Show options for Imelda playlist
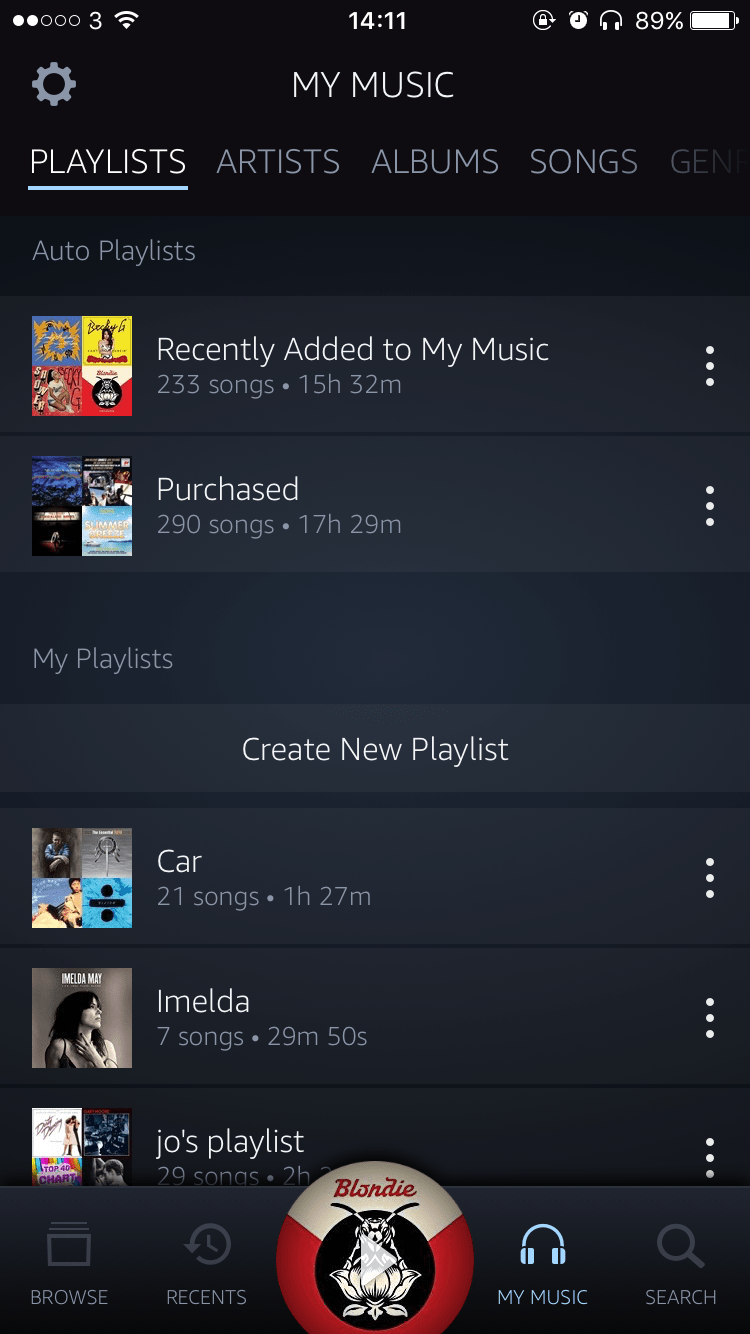The height and width of the screenshot is (1334, 750). (709, 1018)
